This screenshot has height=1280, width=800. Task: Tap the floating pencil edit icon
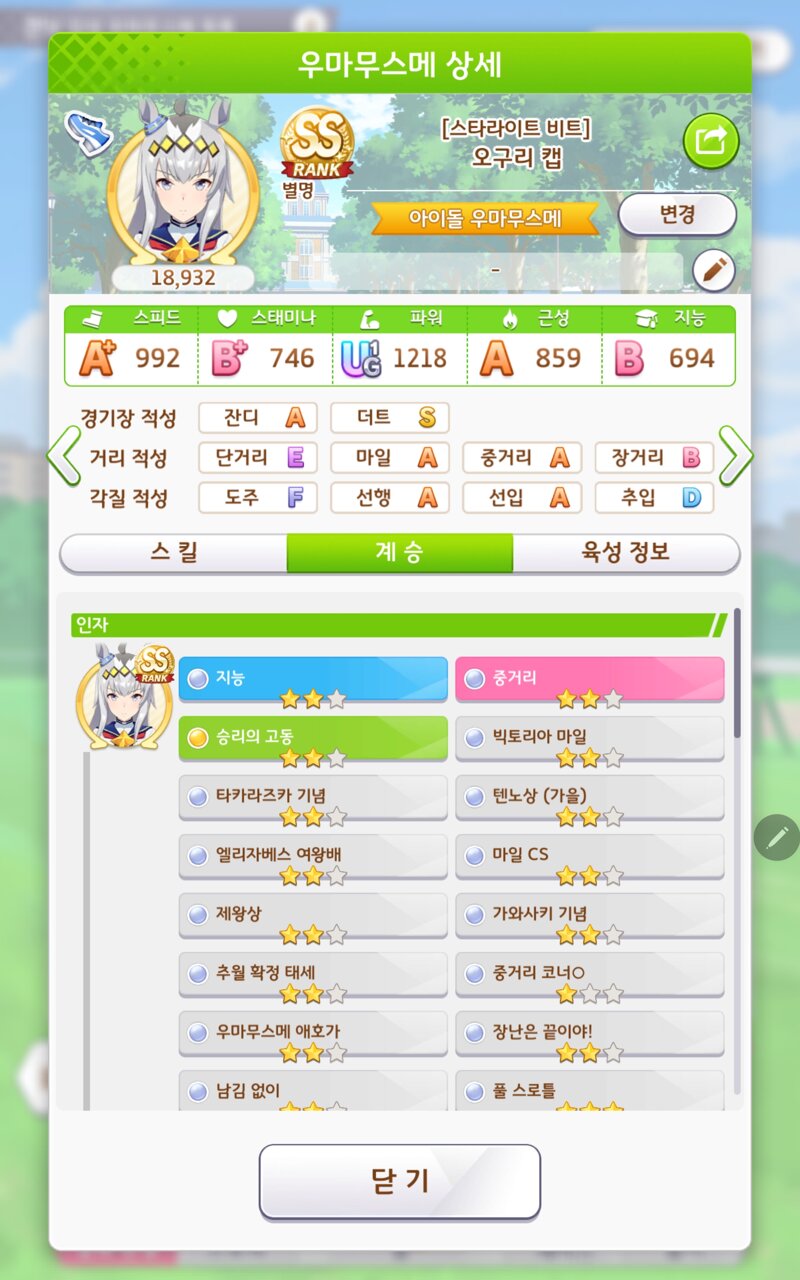click(x=778, y=838)
